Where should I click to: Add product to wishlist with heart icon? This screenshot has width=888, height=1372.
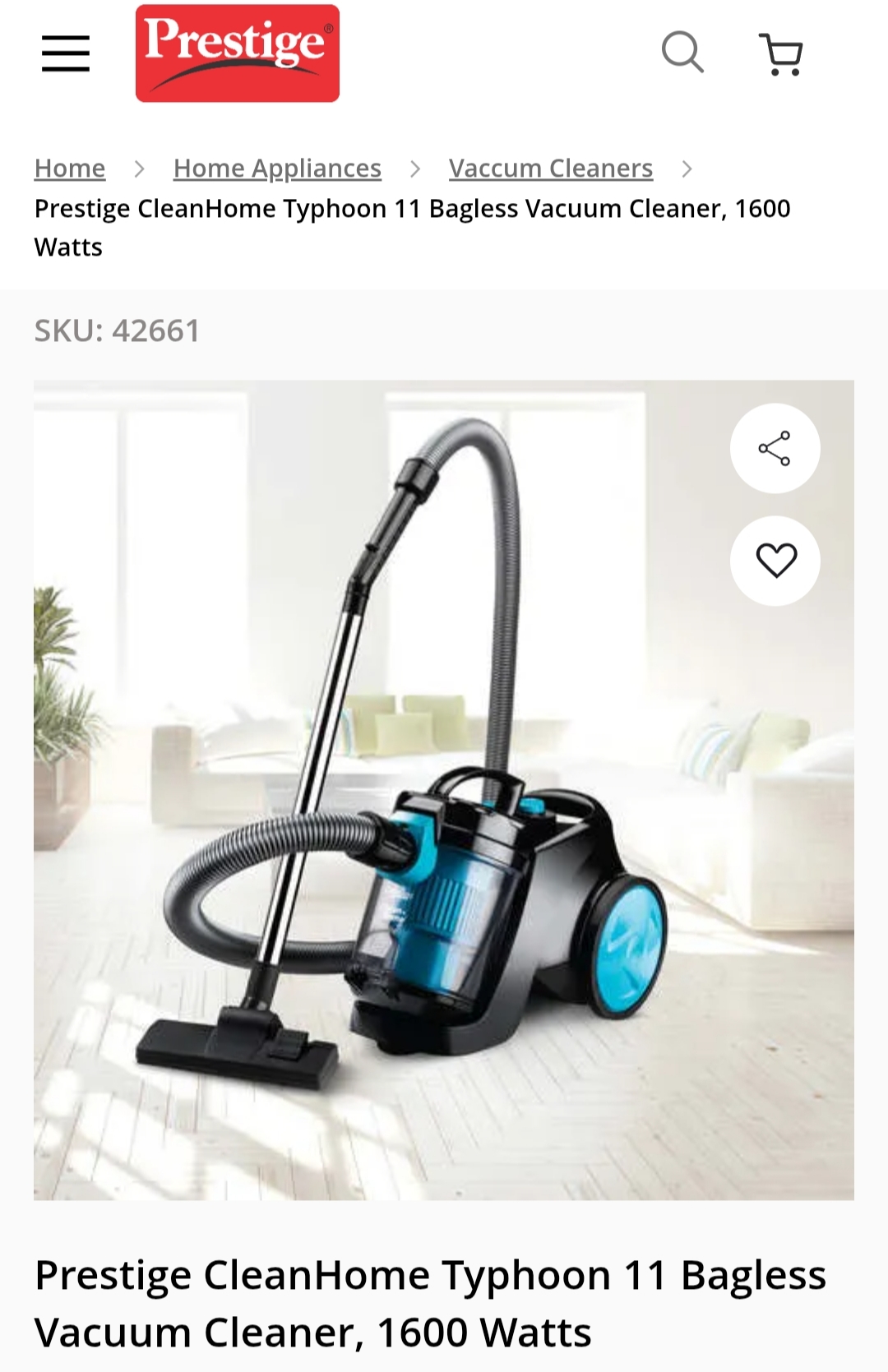(x=775, y=561)
